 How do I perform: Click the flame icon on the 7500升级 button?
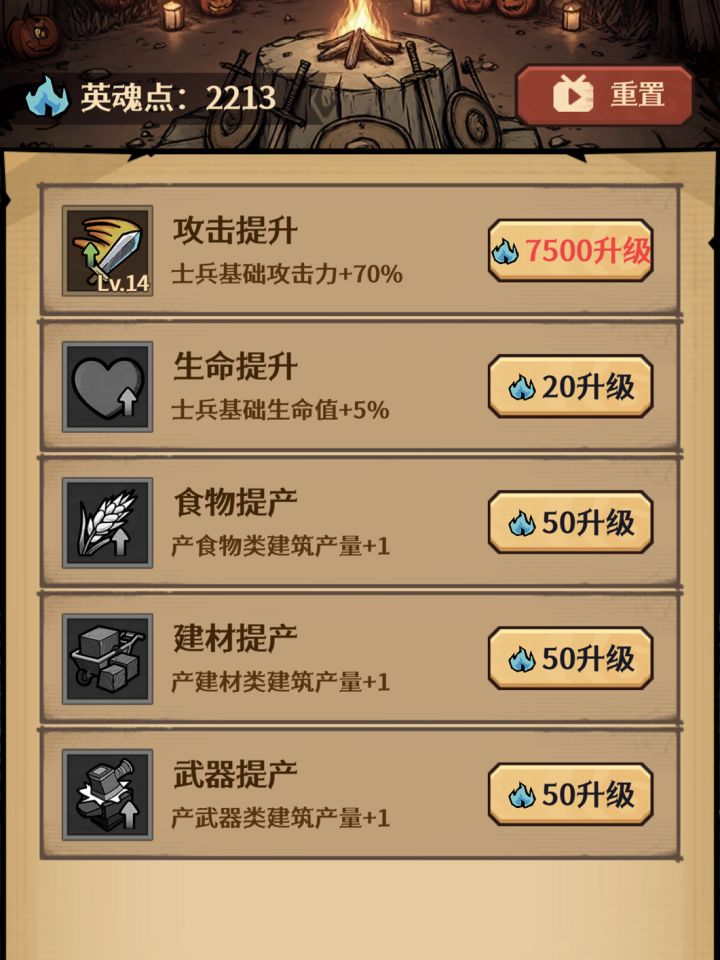pyautogui.click(x=508, y=249)
